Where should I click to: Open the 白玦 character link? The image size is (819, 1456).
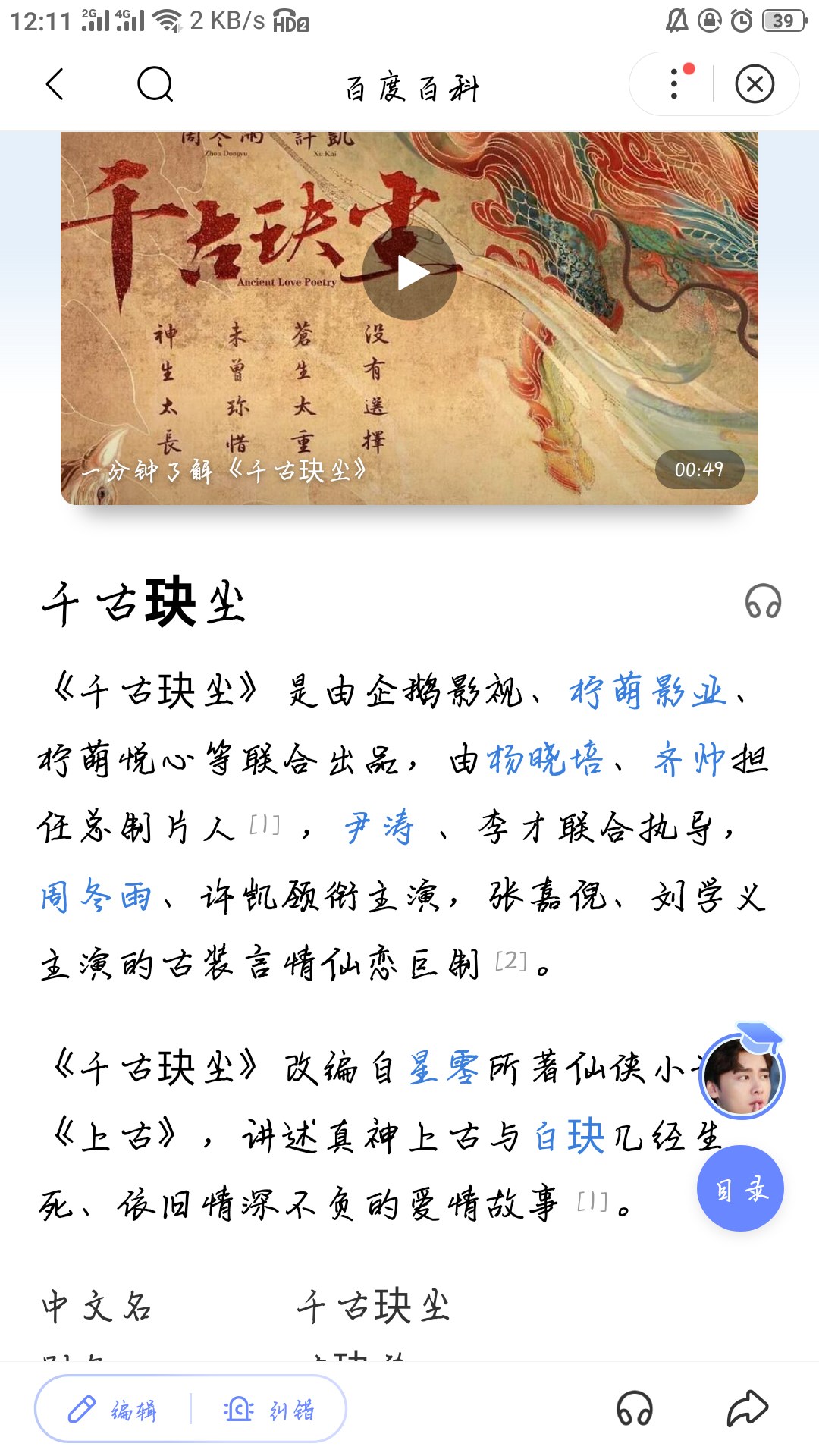pos(569,1136)
